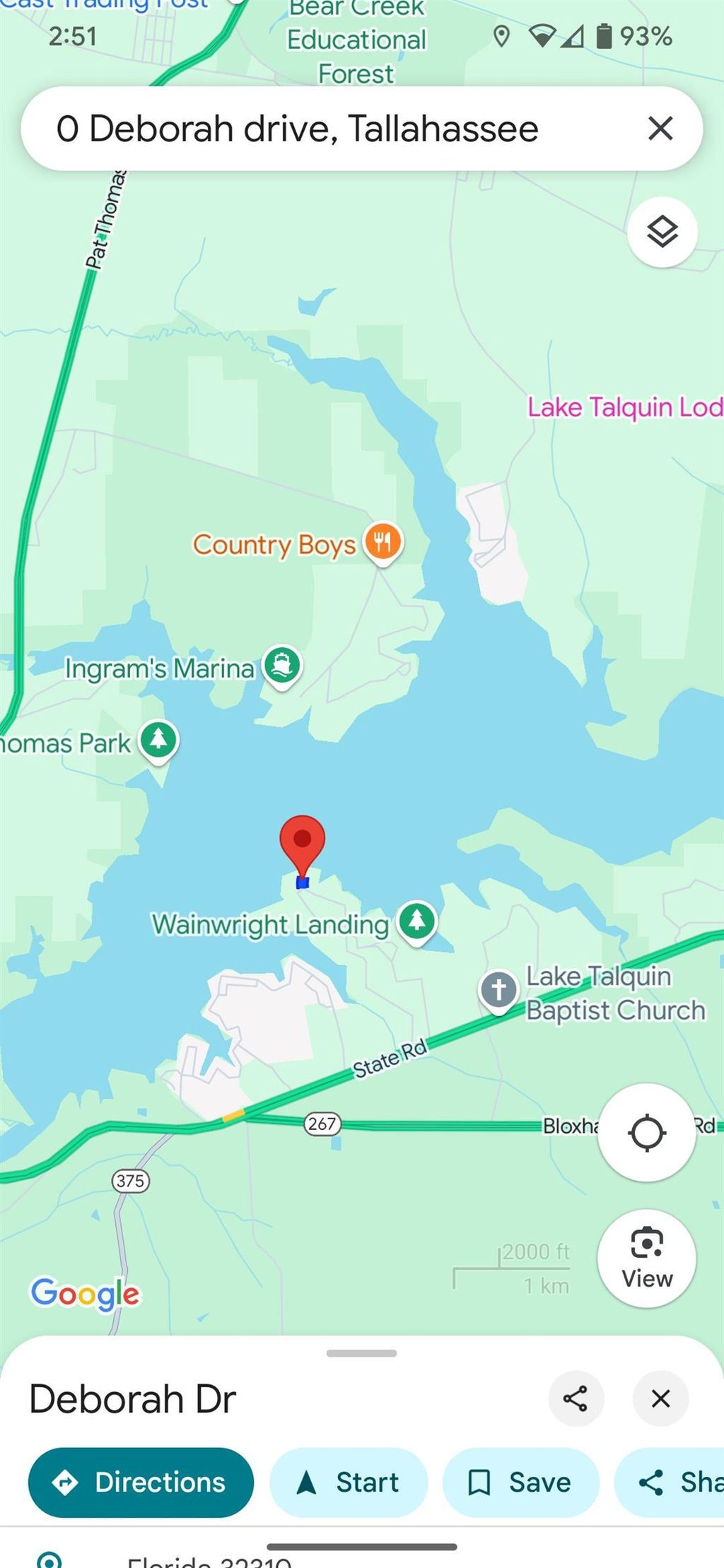Save Deborah Dr to a list
Image resolution: width=724 pixels, height=1568 pixels.
(x=521, y=1482)
